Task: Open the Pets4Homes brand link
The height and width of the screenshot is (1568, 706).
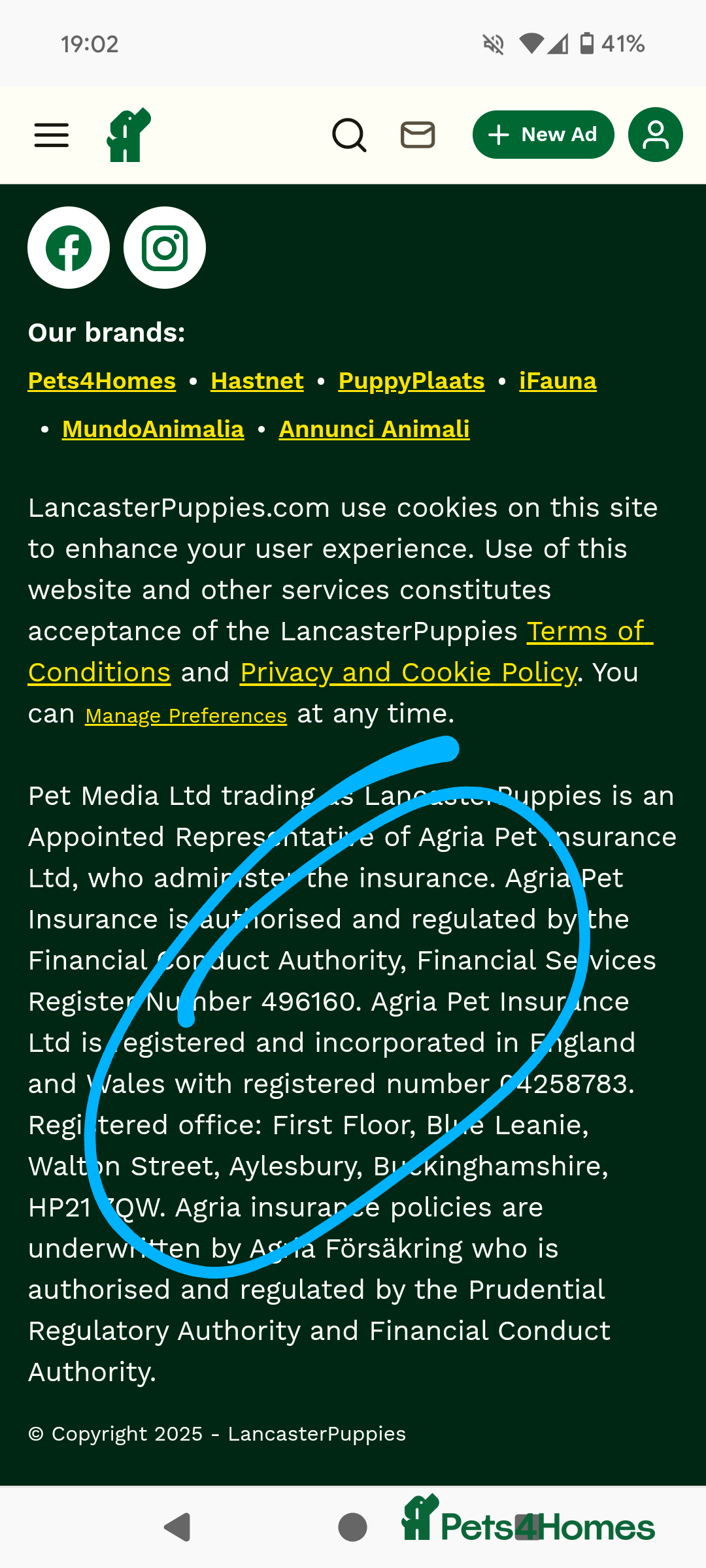Action: pos(102,381)
